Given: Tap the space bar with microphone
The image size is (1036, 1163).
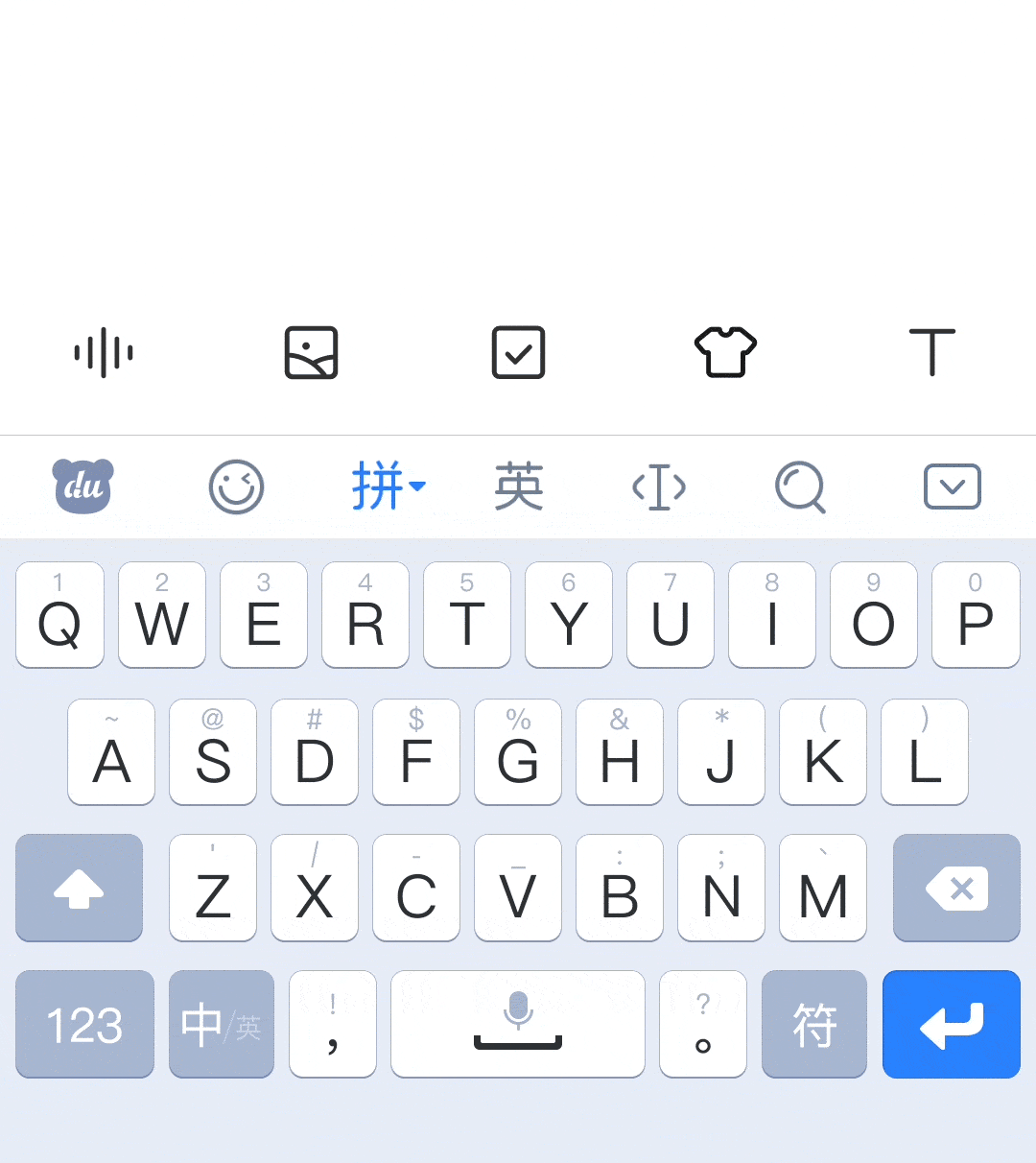Looking at the screenshot, I should [x=518, y=1024].
